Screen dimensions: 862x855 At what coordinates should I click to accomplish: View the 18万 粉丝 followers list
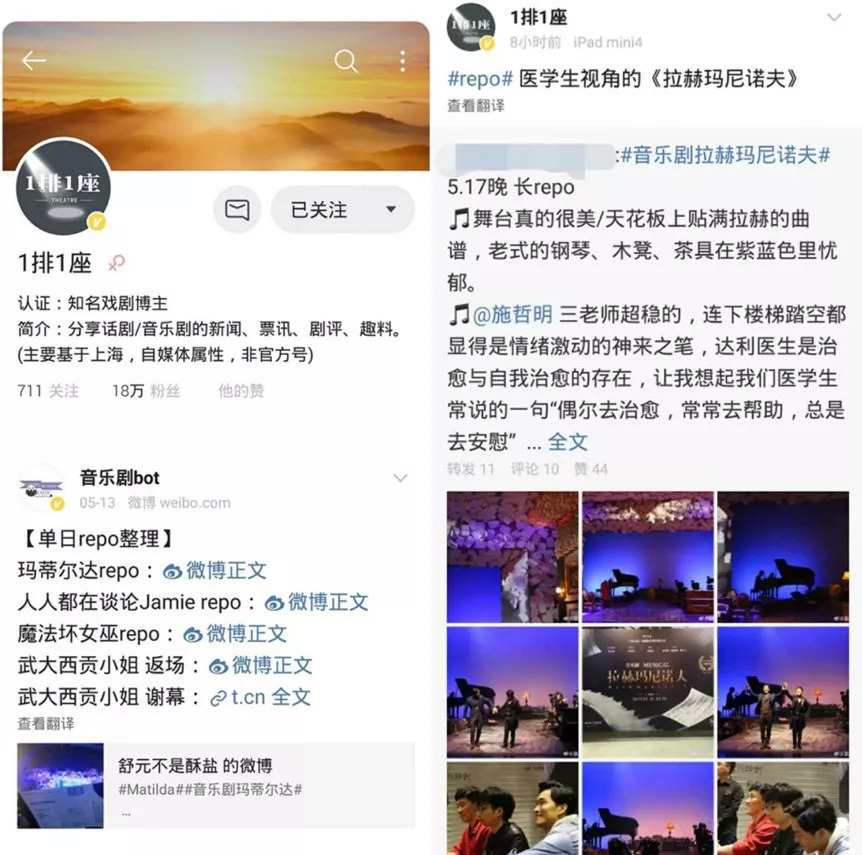[146, 391]
